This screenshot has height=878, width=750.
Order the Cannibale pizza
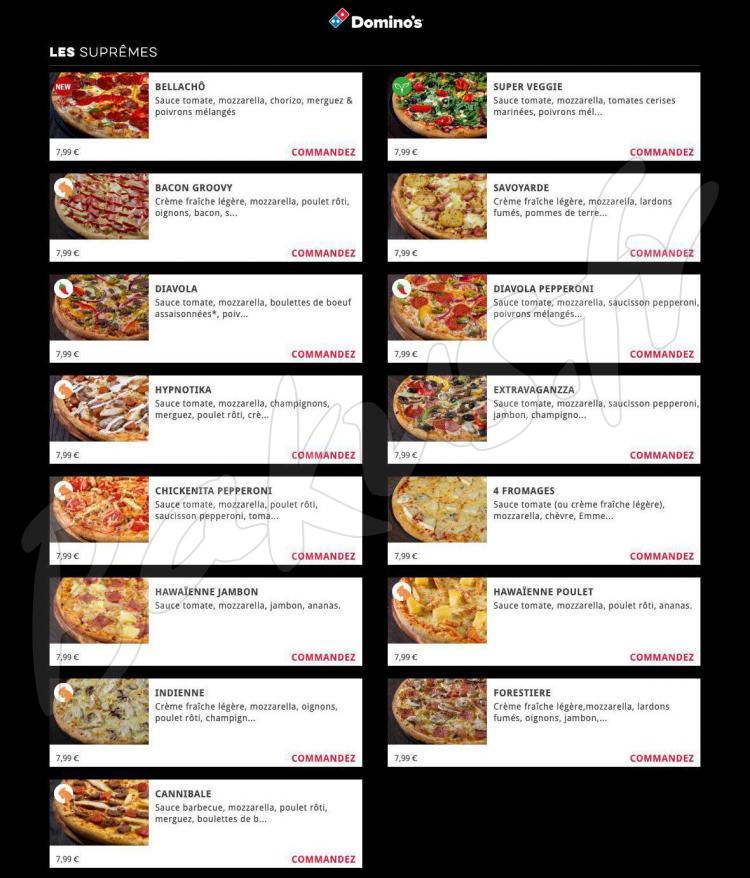coord(323,859)
